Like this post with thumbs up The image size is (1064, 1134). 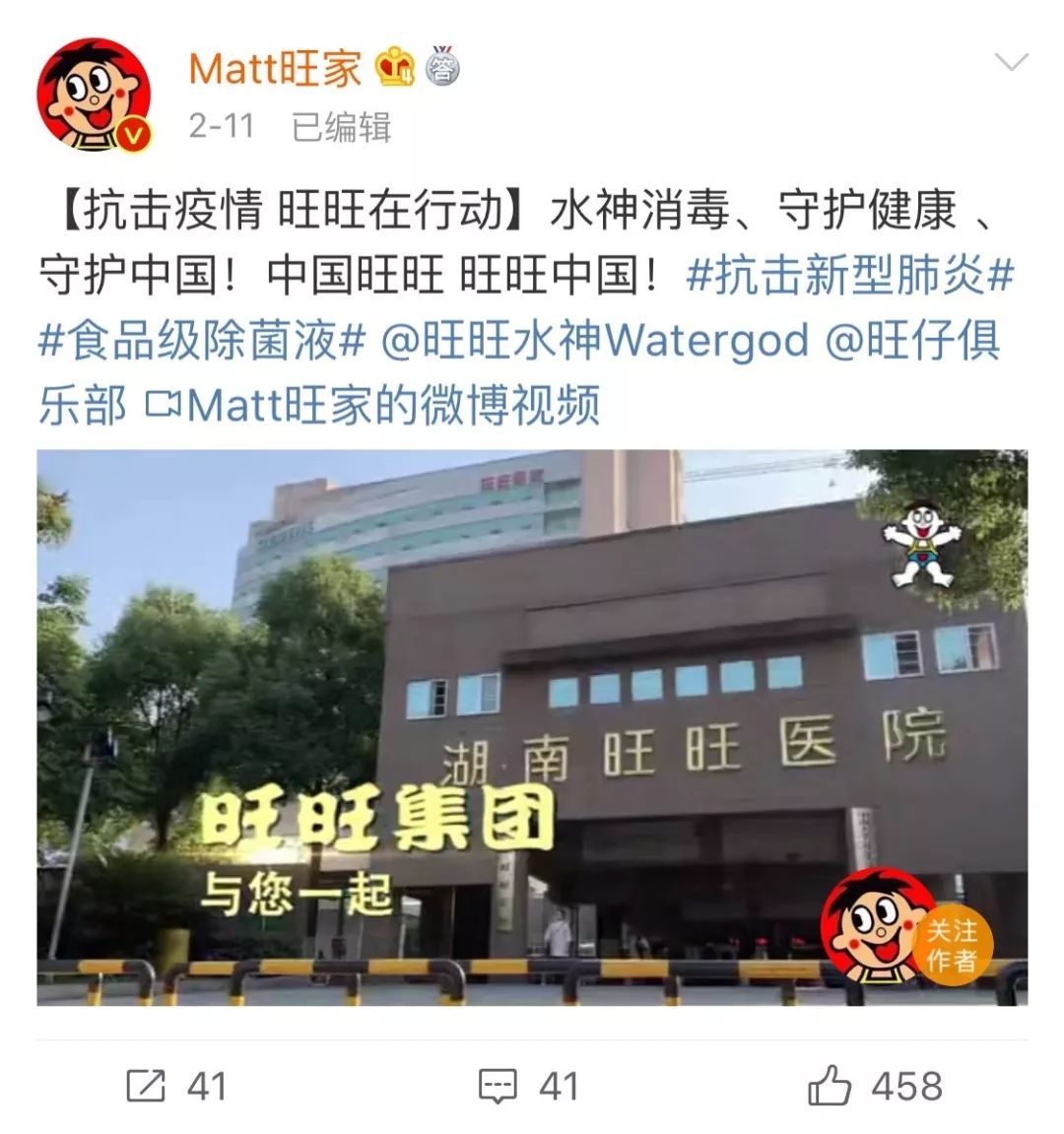click(x=875, y=1086)
